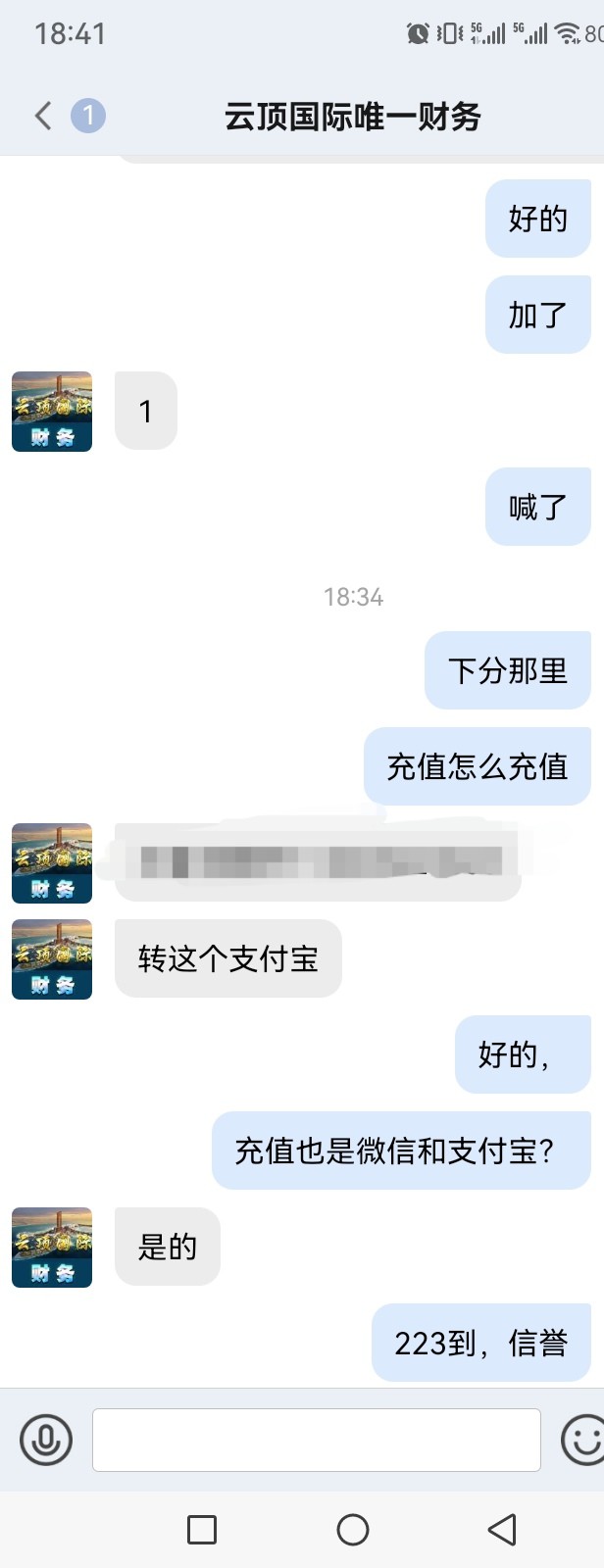Viewport: 604px width, 1568px height.
Task: Go back to the chat list
Action: tap(43, 116)
